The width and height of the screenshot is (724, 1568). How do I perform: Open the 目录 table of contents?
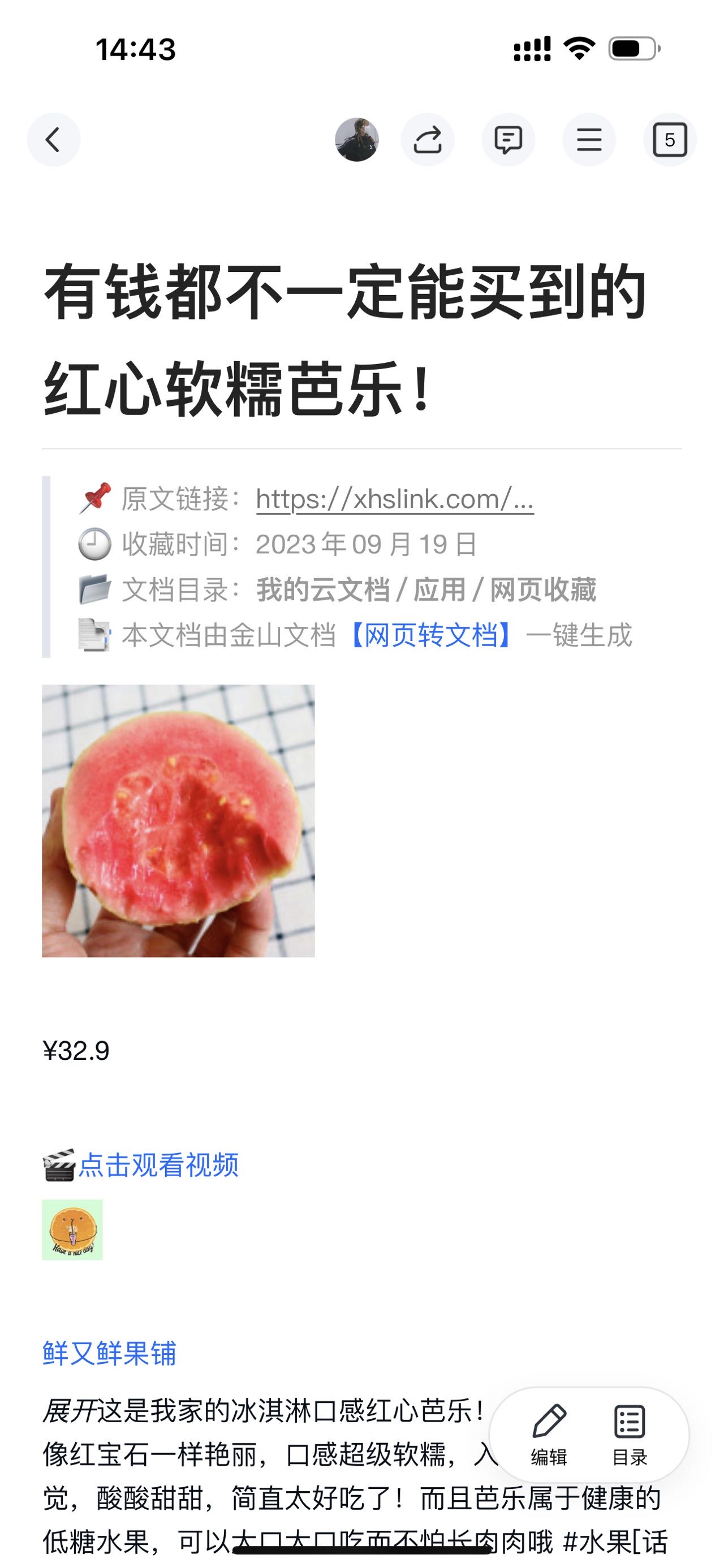(x=630, y=1435)
